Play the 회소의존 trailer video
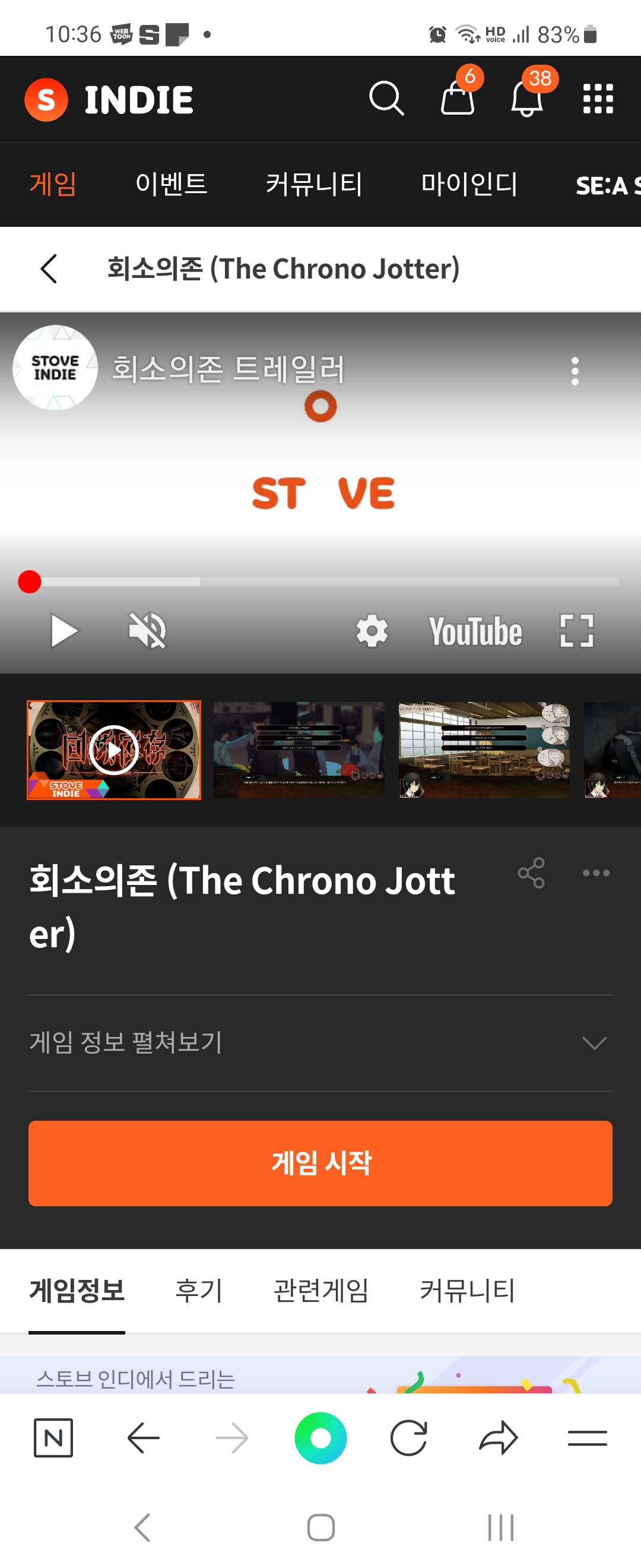 point(64,631)
